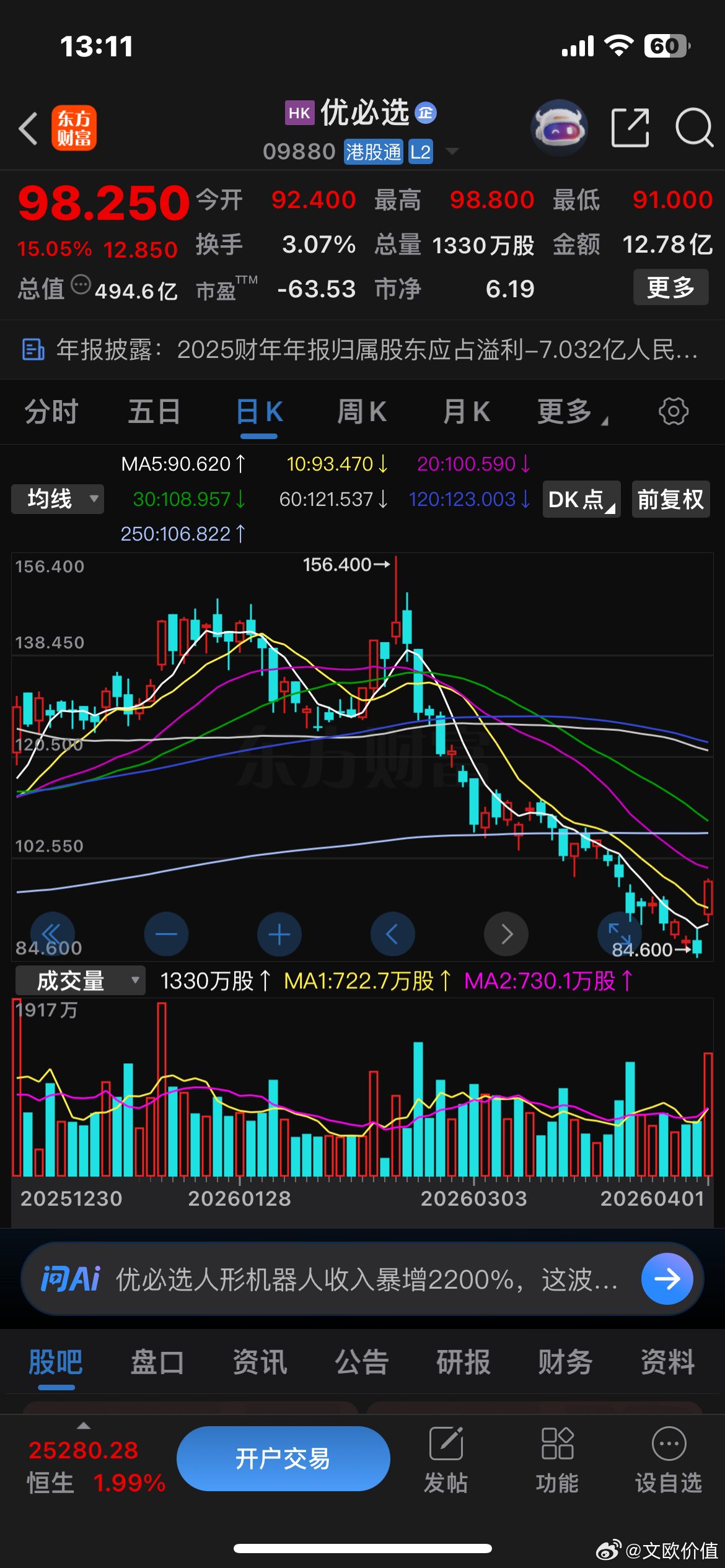The image size is (725, 1568).
Task: Share this stock page
Action: point(630,127)
